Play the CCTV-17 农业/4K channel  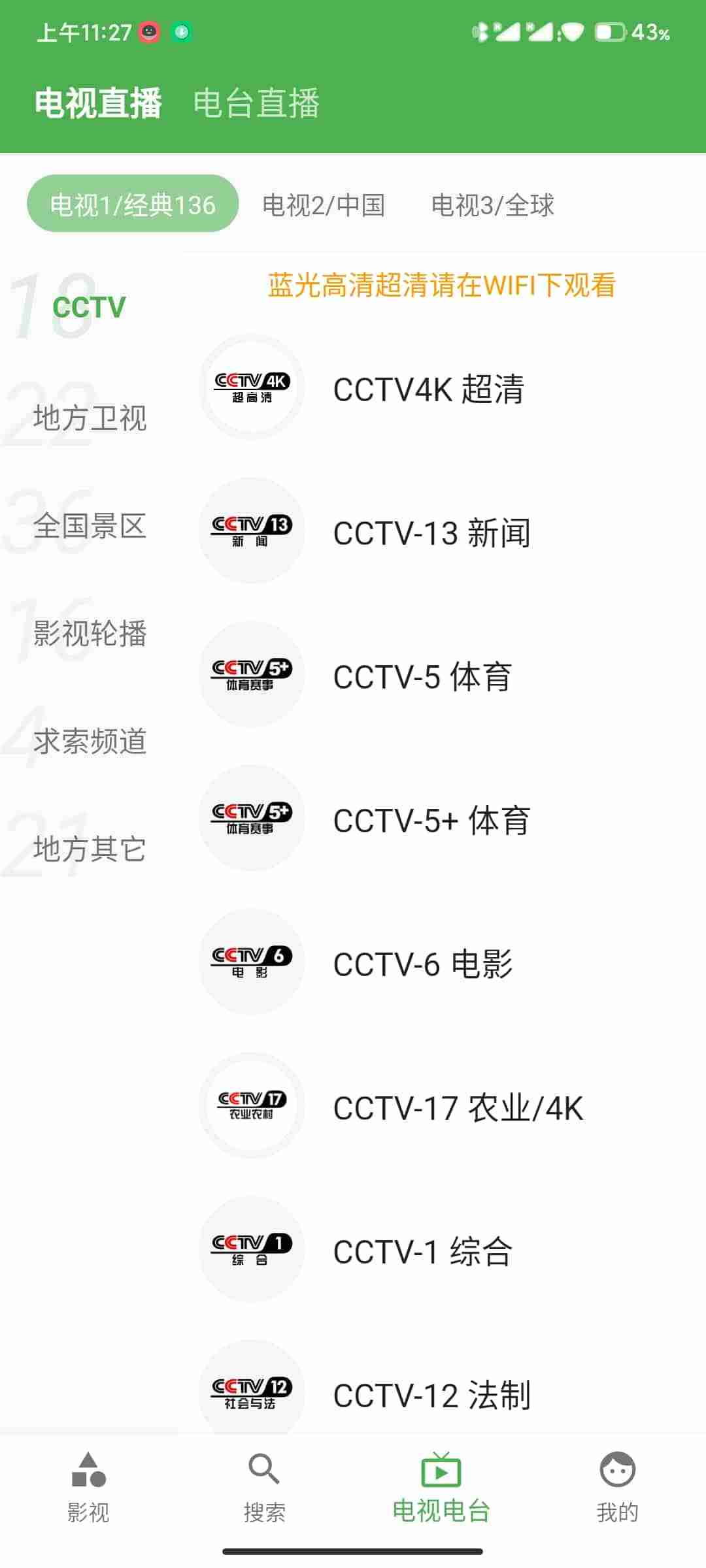[x=445, y=1107]
